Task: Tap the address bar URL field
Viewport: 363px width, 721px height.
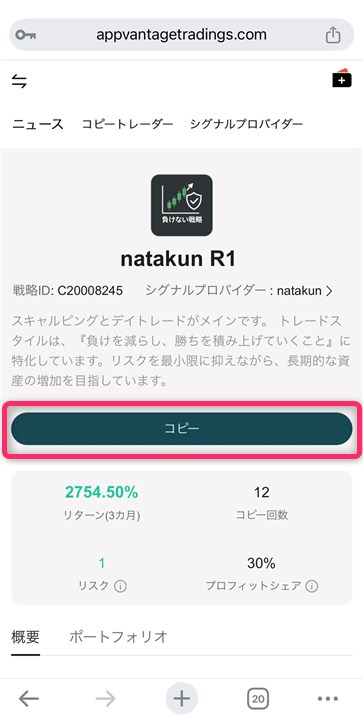Action: [x=181, y=35]
